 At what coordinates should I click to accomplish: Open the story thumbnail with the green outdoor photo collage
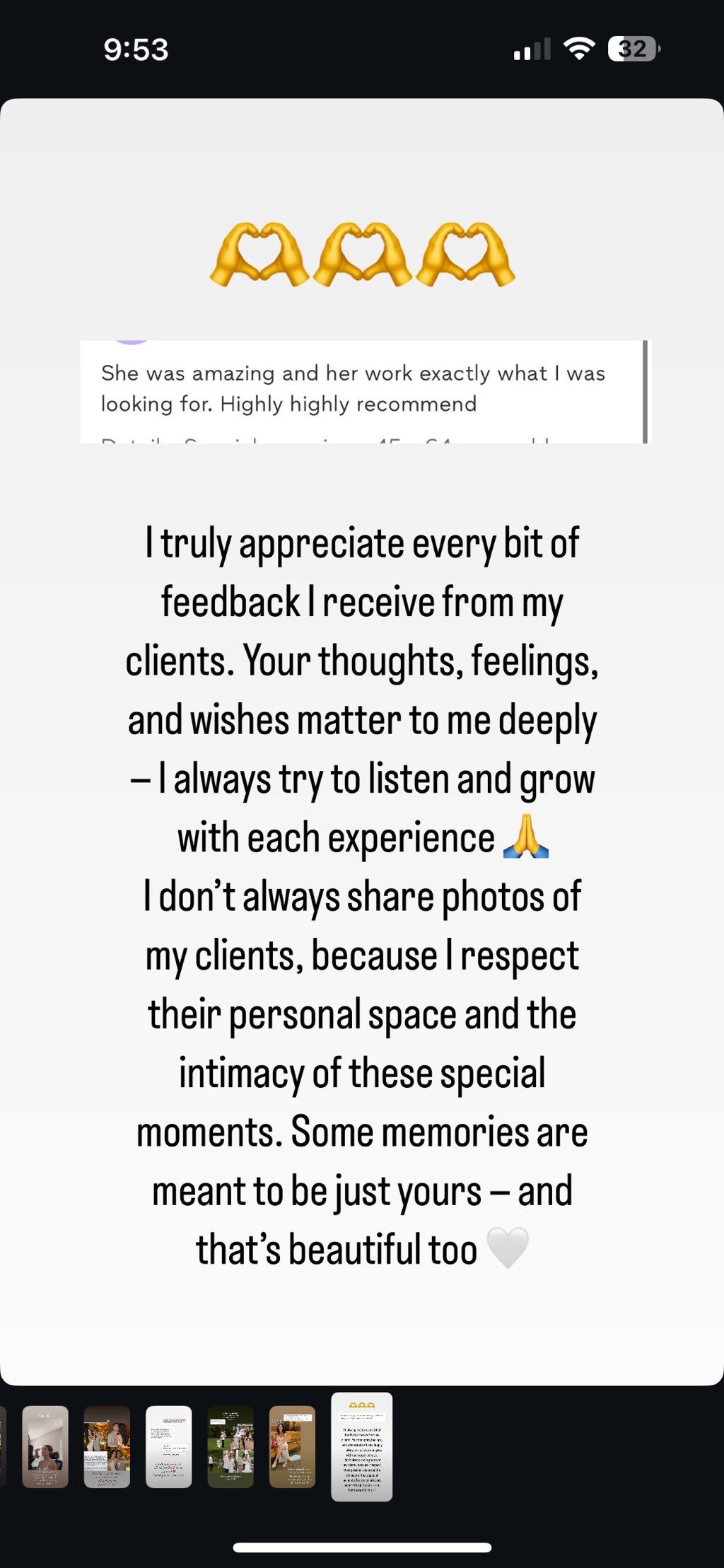click(x=230, y=1446)
